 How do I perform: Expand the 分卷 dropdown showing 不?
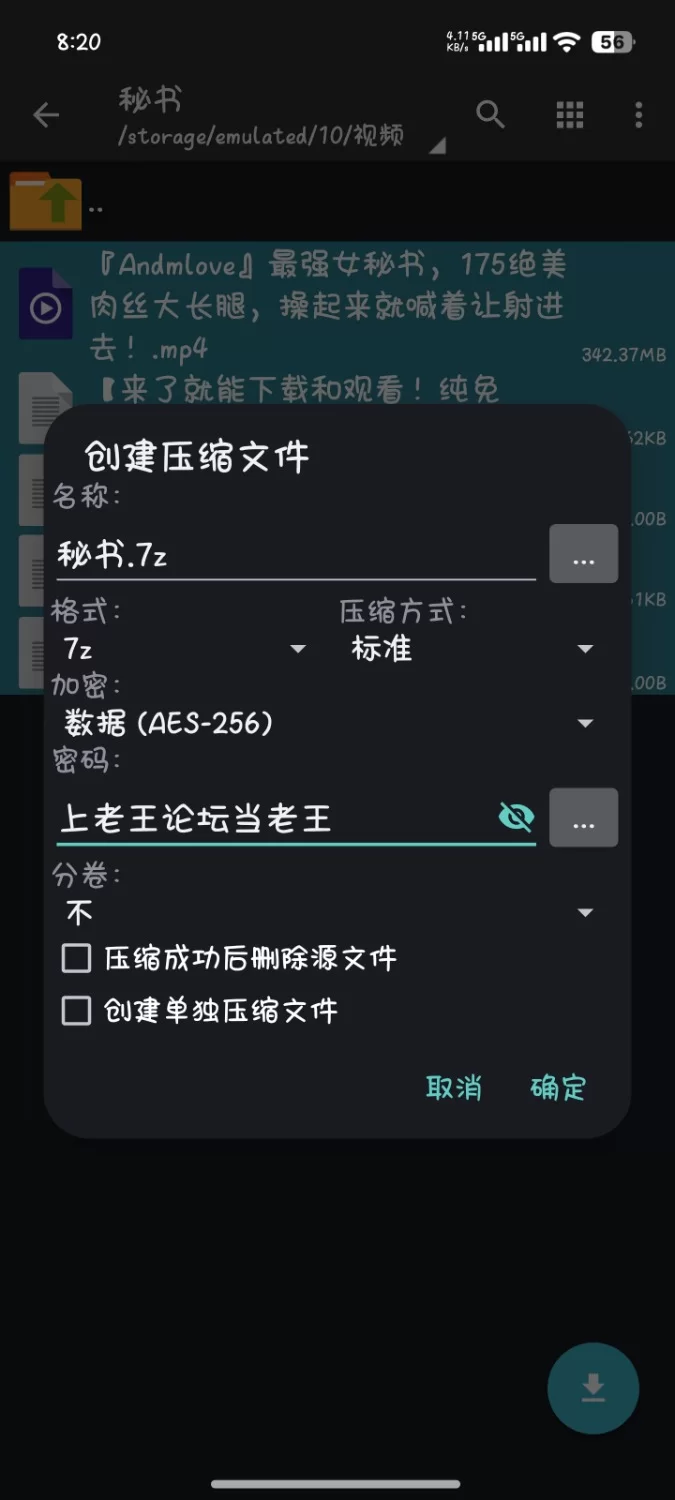(330, 912)
